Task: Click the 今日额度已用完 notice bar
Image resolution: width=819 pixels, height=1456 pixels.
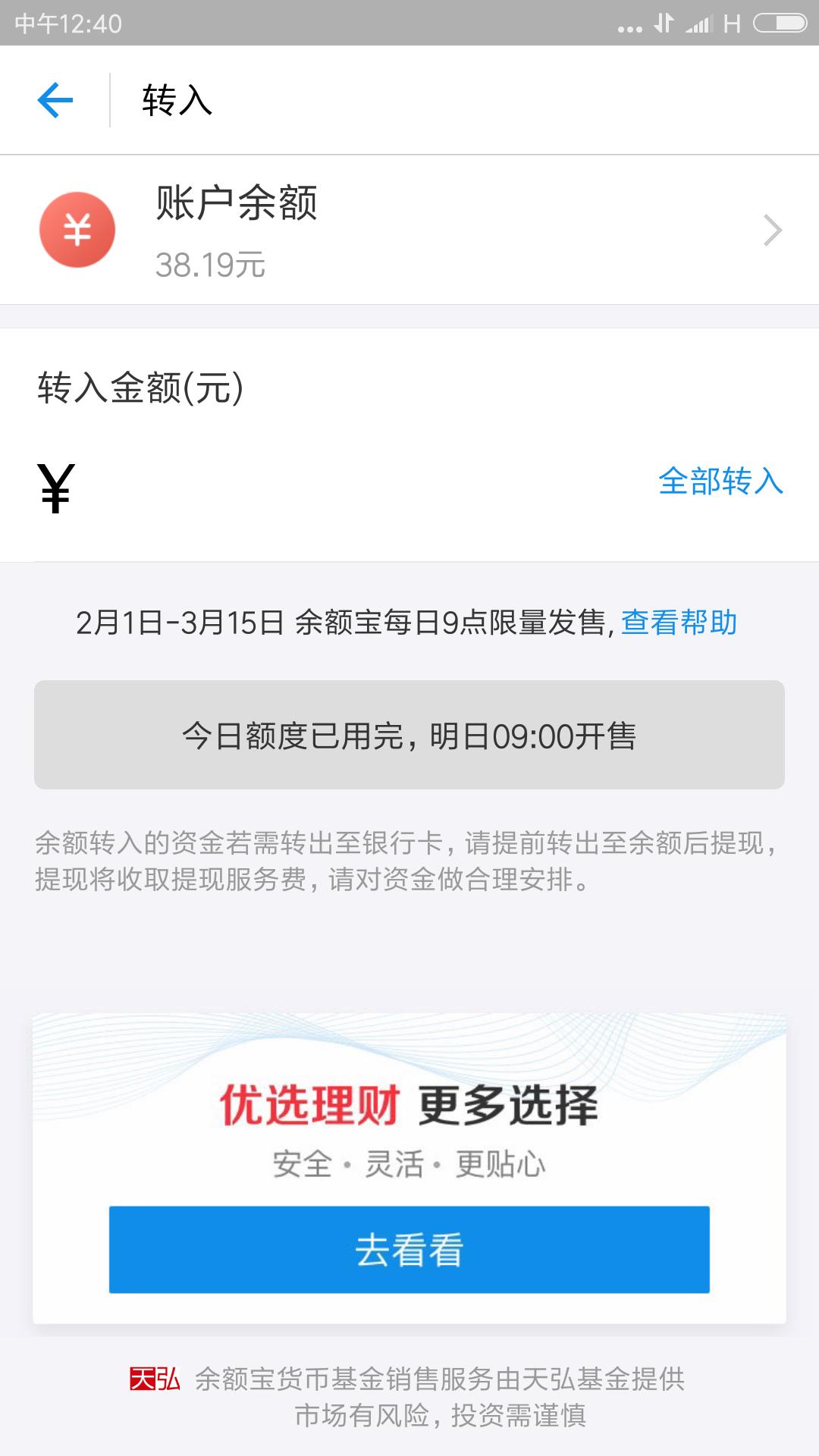Action: point(409,734)
